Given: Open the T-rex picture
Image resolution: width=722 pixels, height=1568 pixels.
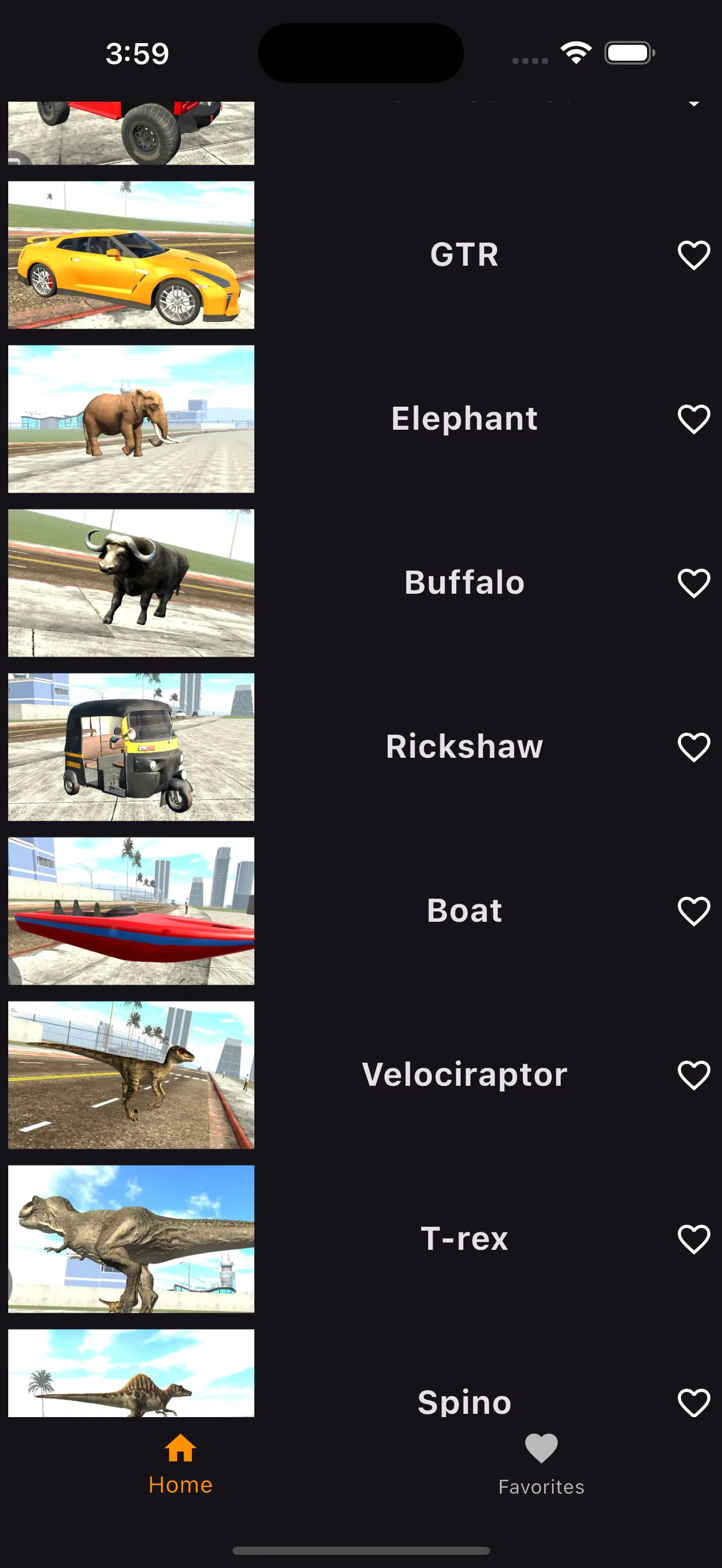Looking at the screenshot, I should coord(131,1239).
